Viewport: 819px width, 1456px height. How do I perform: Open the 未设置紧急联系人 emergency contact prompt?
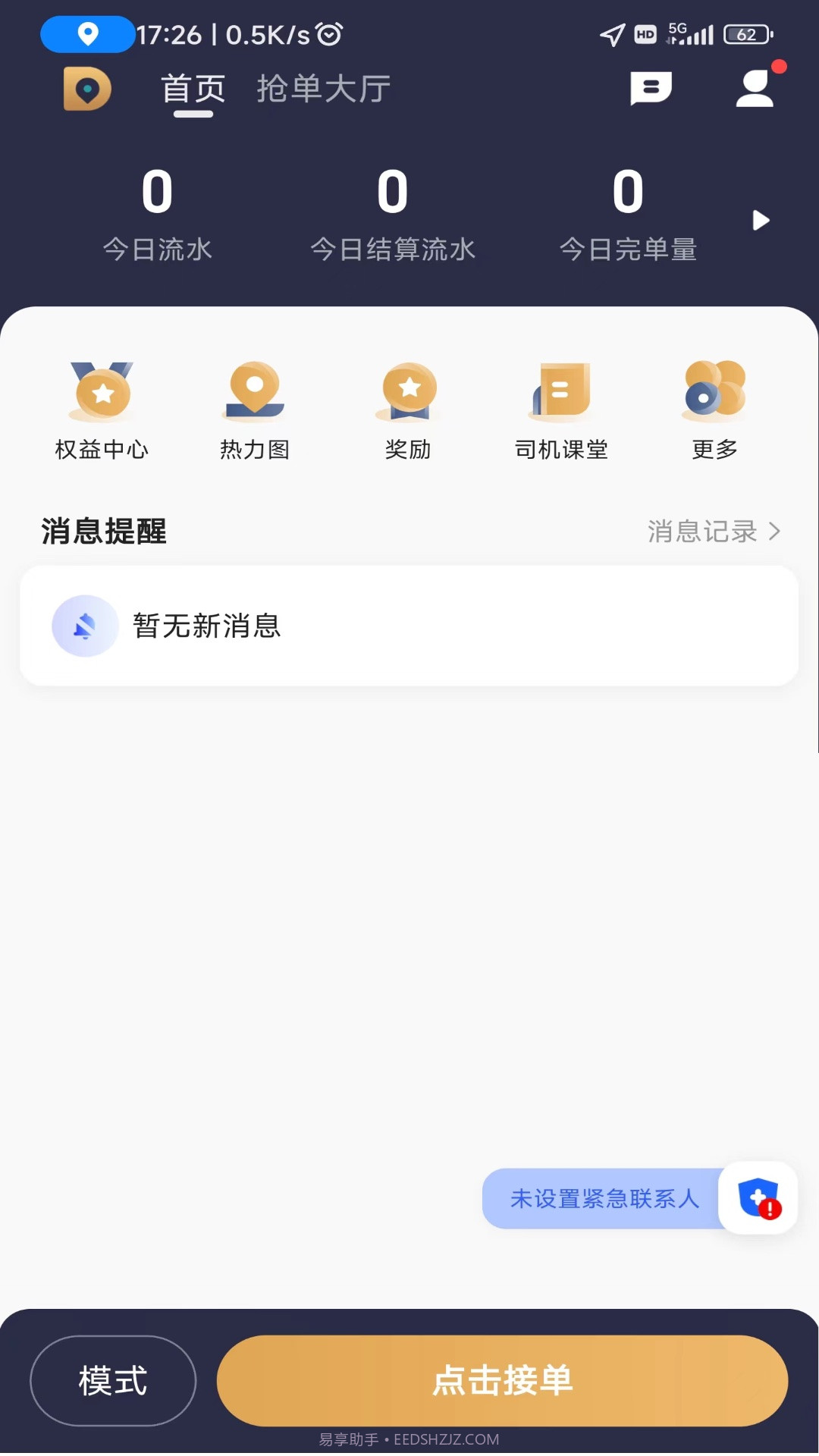click(604, 1199)
